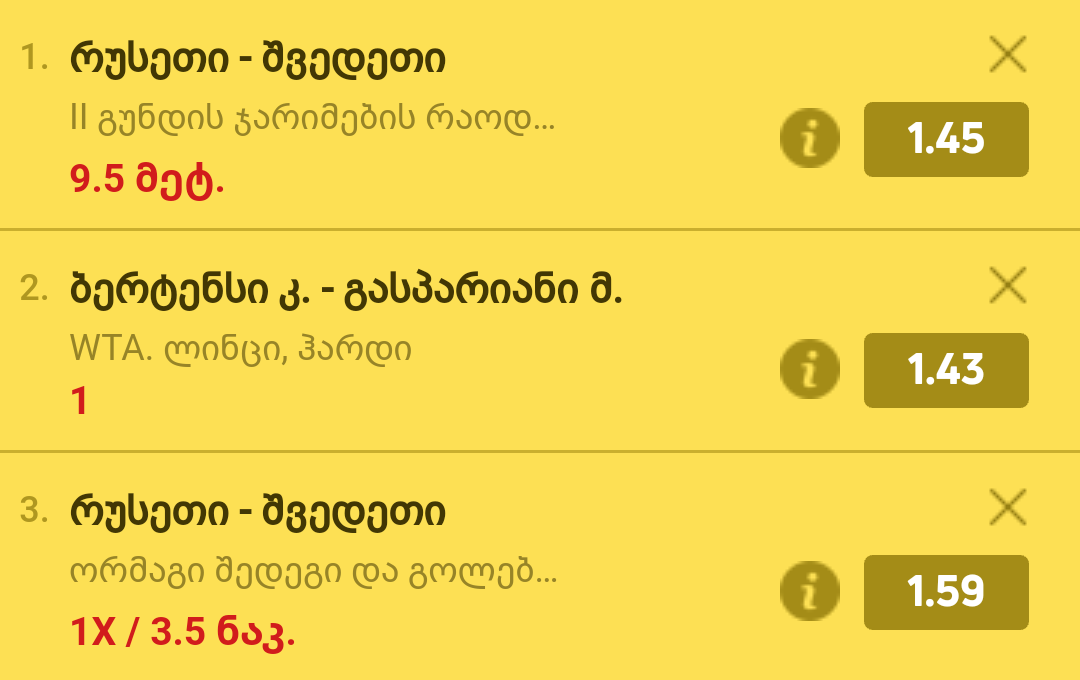The image size is (1080, 680).
Task: Remove the first რუსეთი - შვედეთი bet with odds 1.45
Action: pyautogui.click(x=1007, y=55)
